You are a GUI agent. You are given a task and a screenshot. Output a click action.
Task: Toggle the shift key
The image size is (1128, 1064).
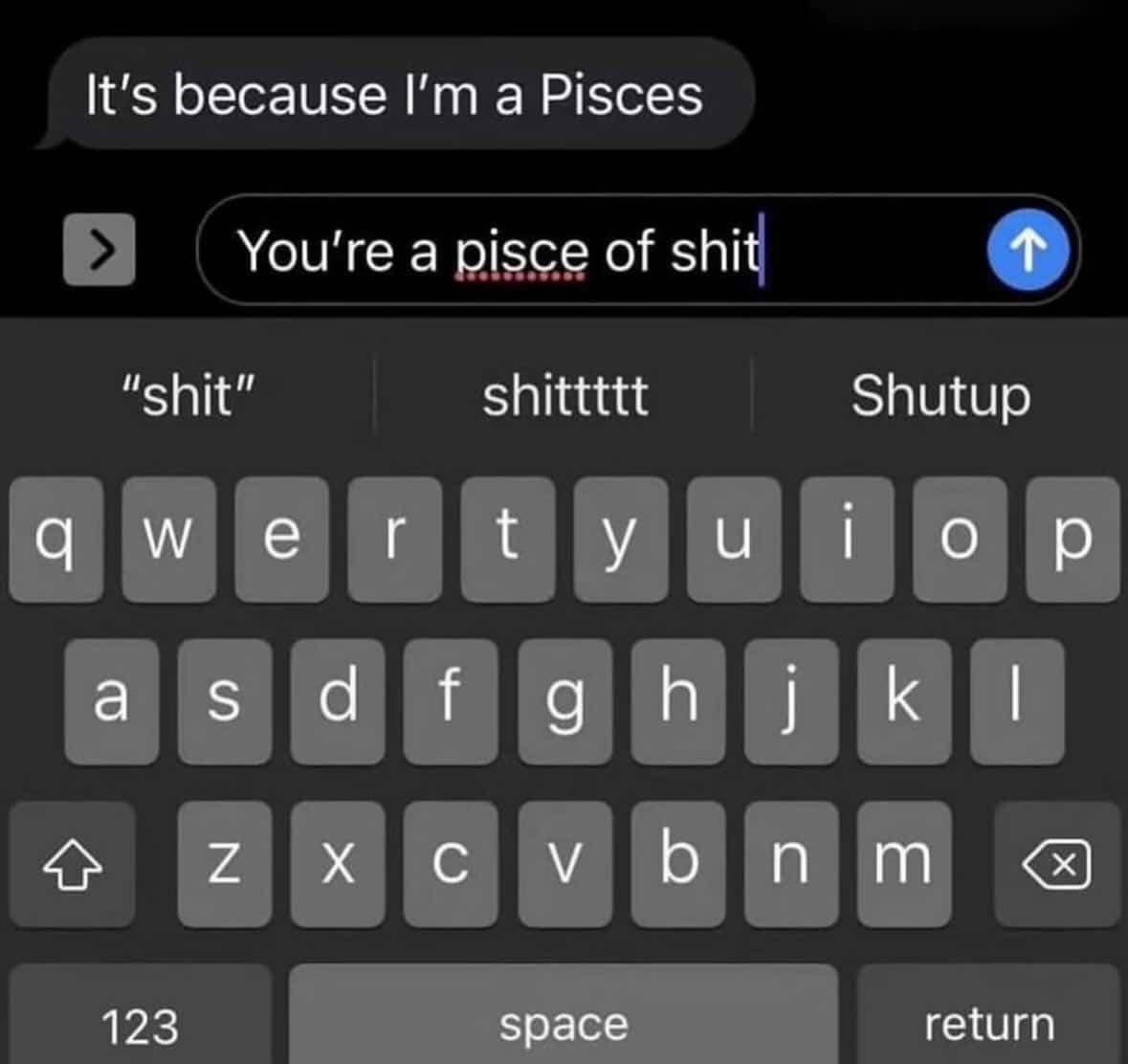(72, 864)
